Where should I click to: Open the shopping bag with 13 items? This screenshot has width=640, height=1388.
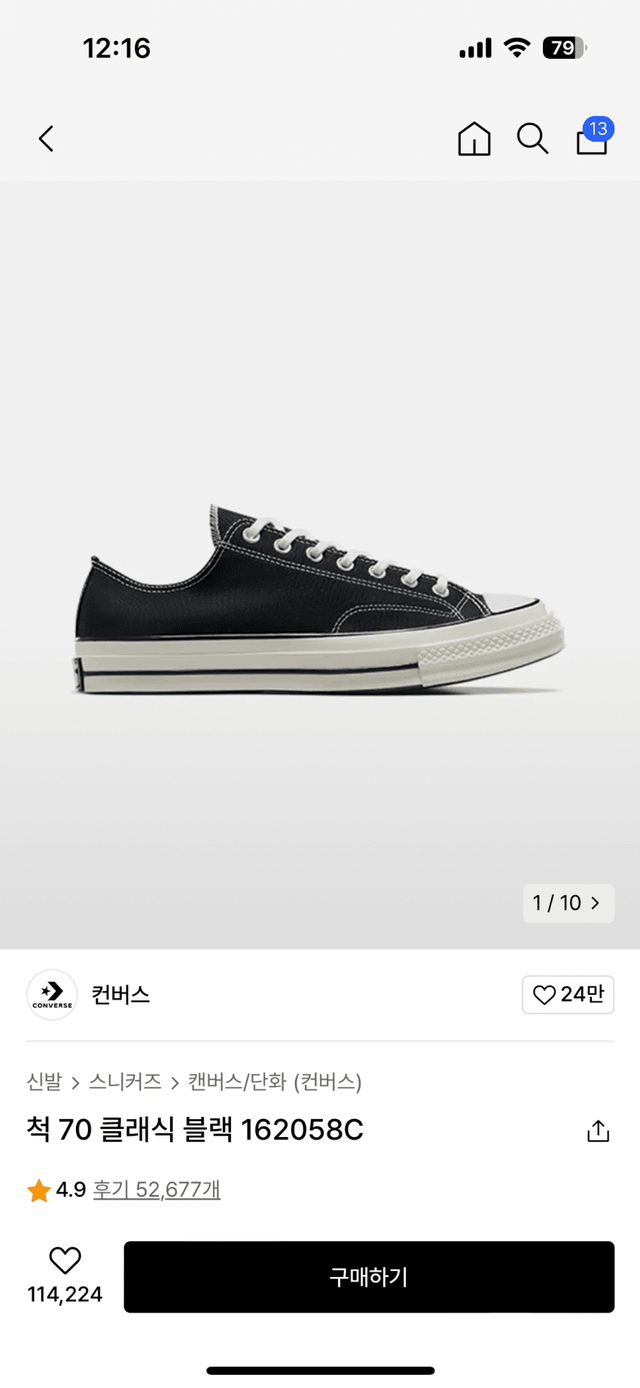click(594, 137)
